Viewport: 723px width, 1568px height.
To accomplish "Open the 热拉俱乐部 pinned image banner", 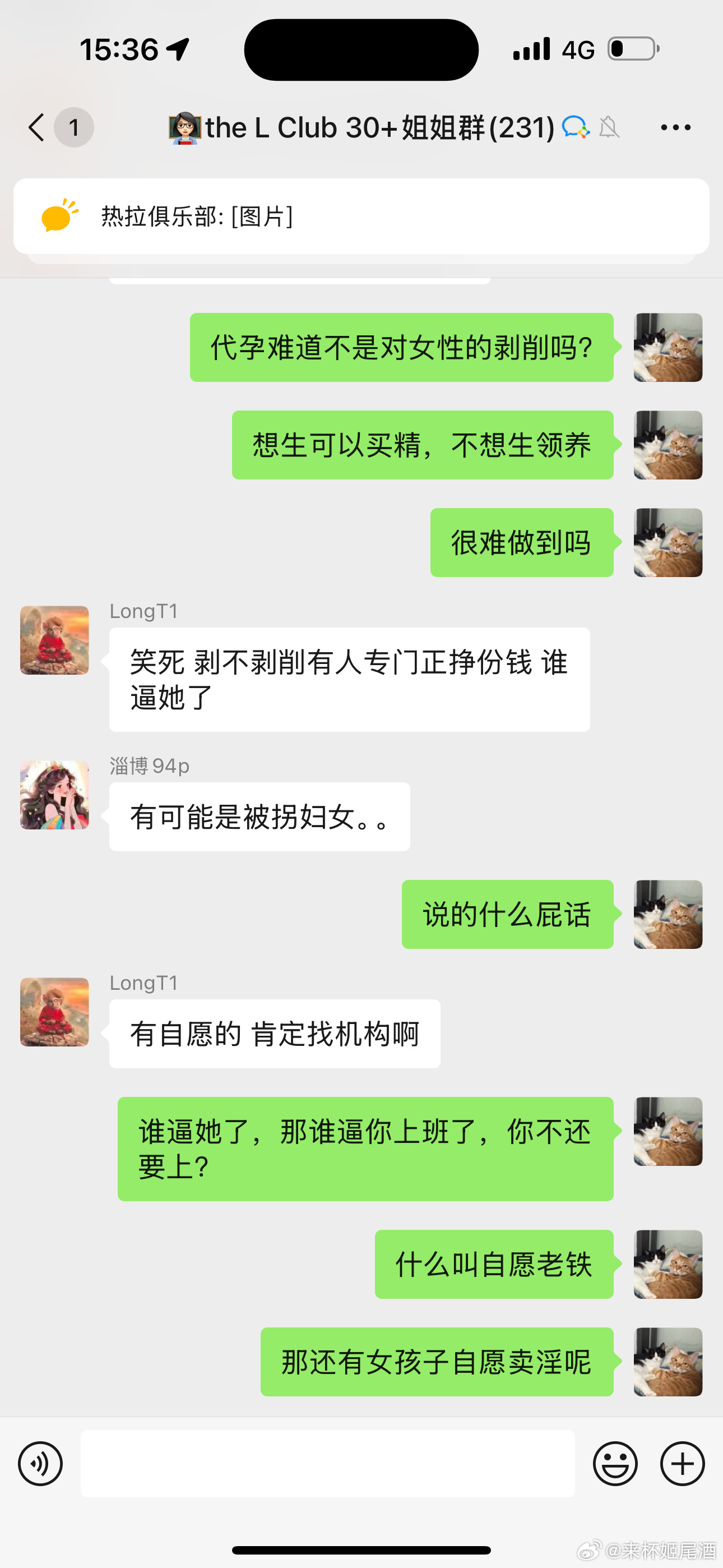I will [x=361, y=216].
